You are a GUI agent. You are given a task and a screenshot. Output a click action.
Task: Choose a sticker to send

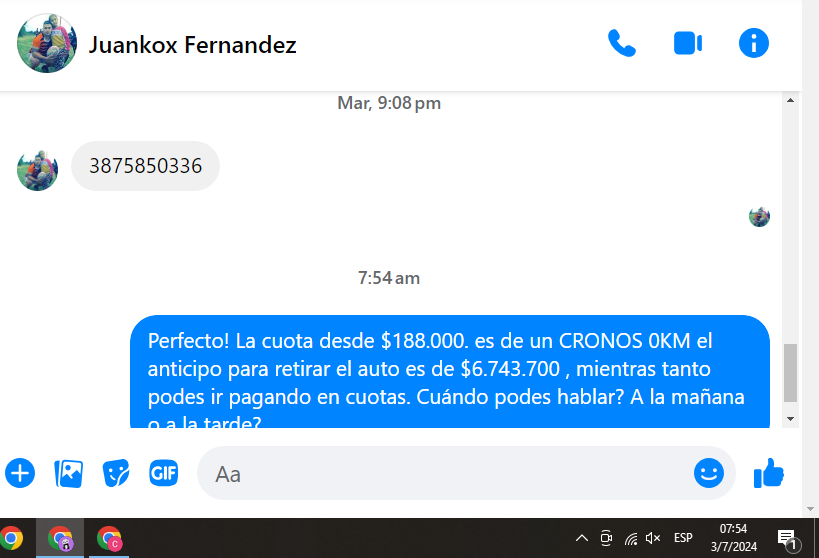coord(116,473)
